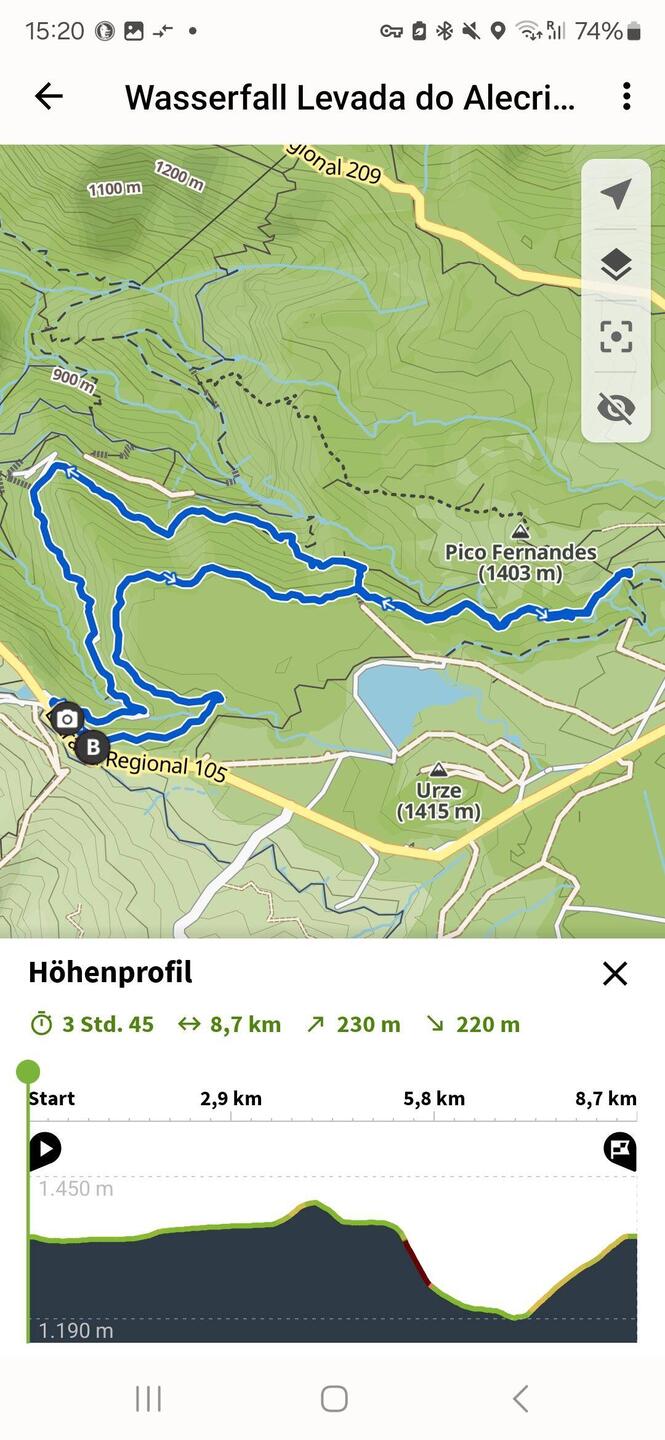
Task: Open the camera photo marker on the map
Action: click(x=67, y=718)
